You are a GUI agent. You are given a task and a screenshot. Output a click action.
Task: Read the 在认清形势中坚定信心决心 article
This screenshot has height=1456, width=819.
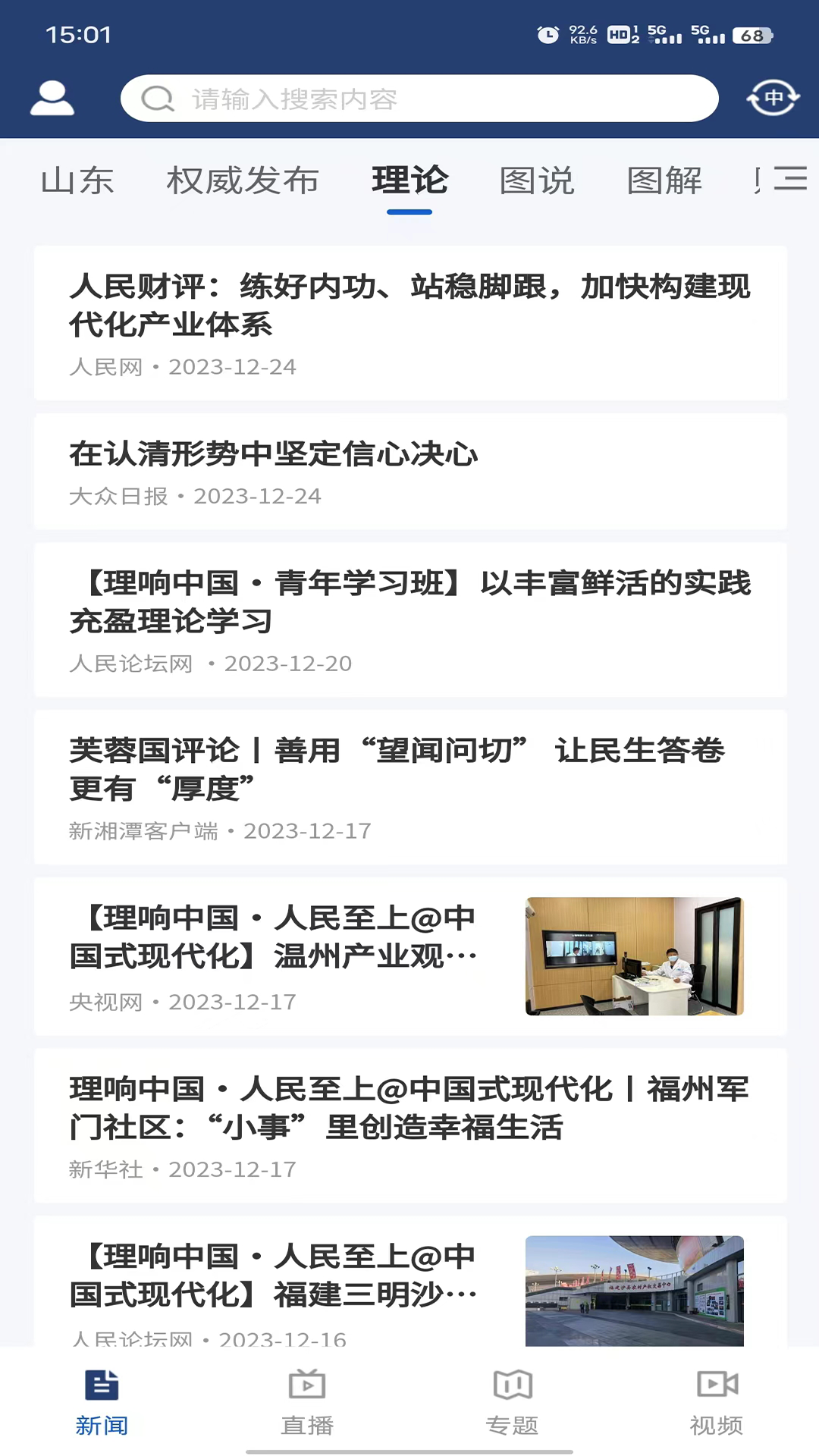click(409, 470)
